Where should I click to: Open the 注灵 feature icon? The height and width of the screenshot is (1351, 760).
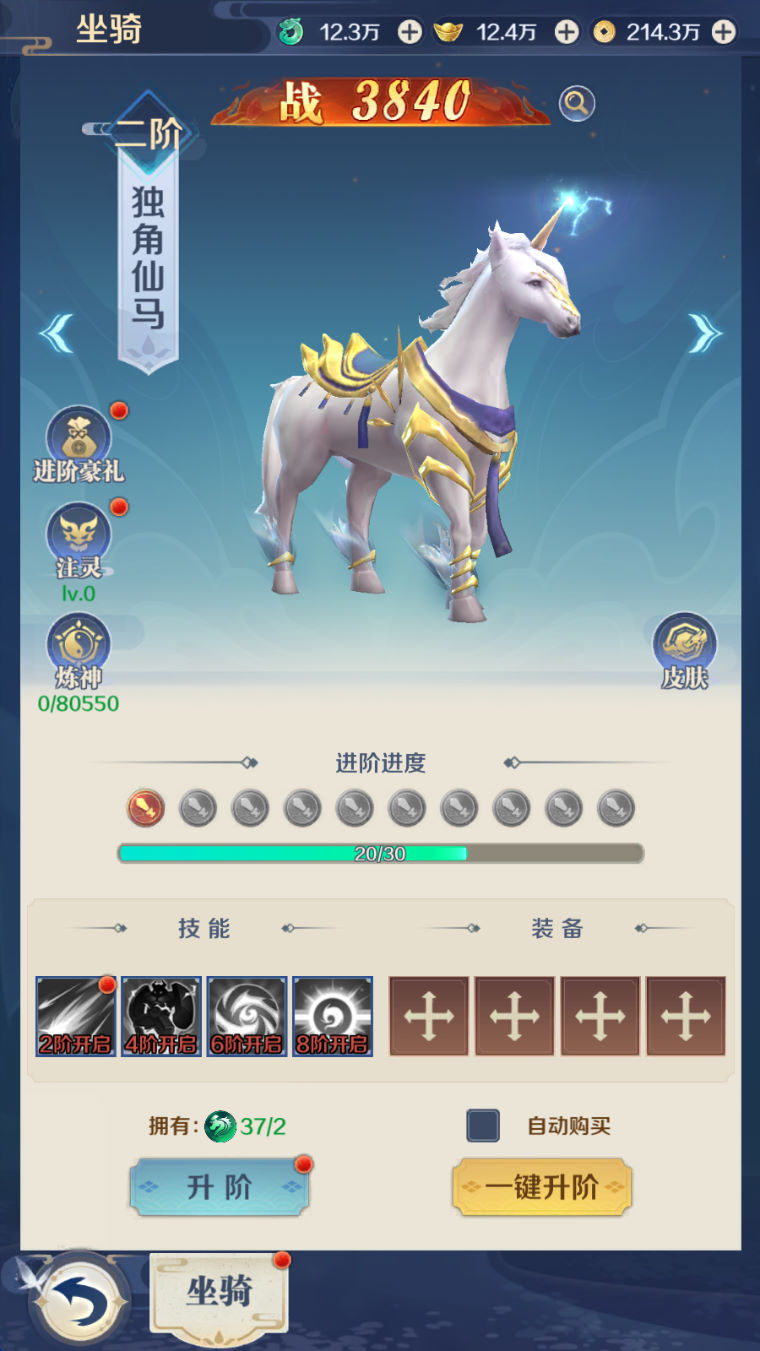coord(78,533)
